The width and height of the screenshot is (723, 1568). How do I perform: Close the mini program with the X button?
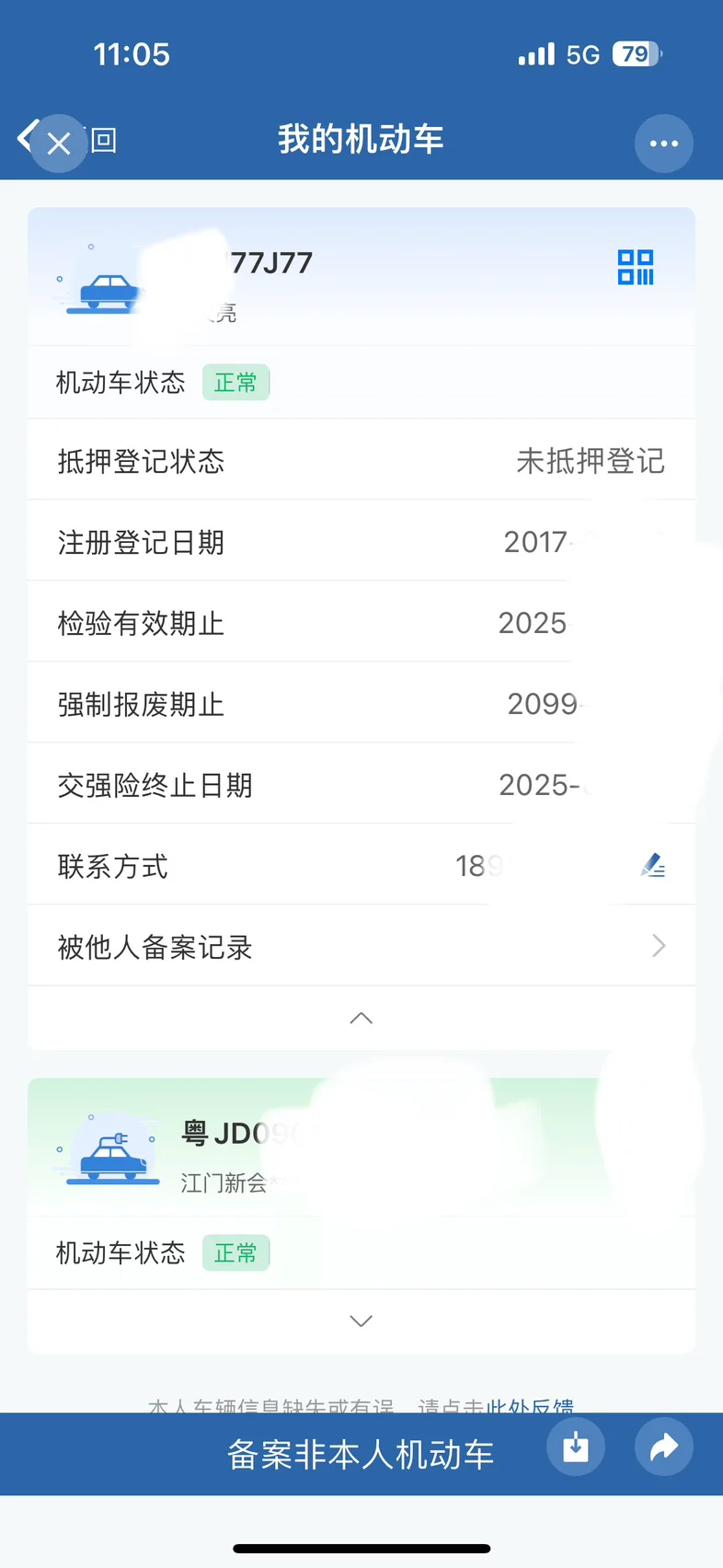(59, 143)
